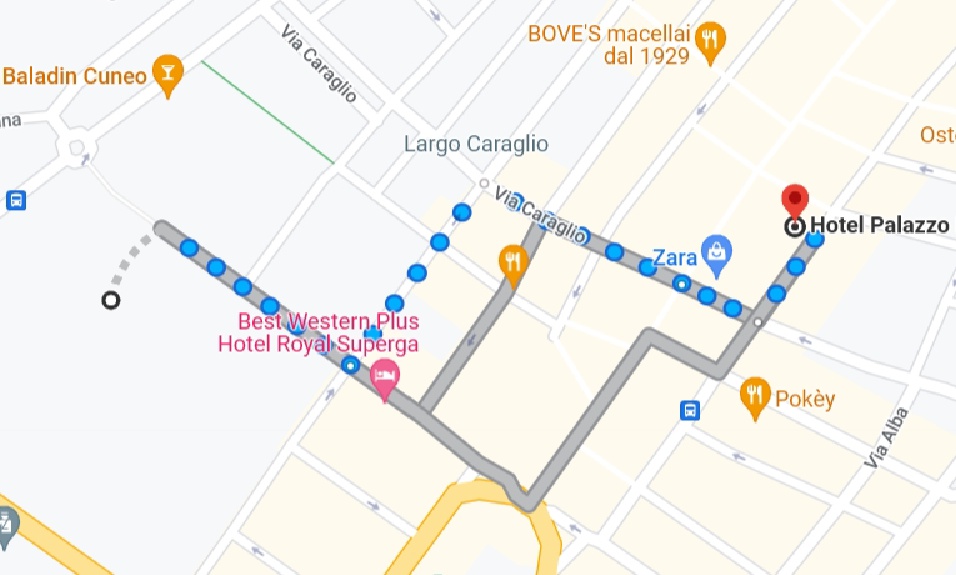Select BOVE'S macellai dal 1929 restaurant
The image size is (956, 575).
711,39
